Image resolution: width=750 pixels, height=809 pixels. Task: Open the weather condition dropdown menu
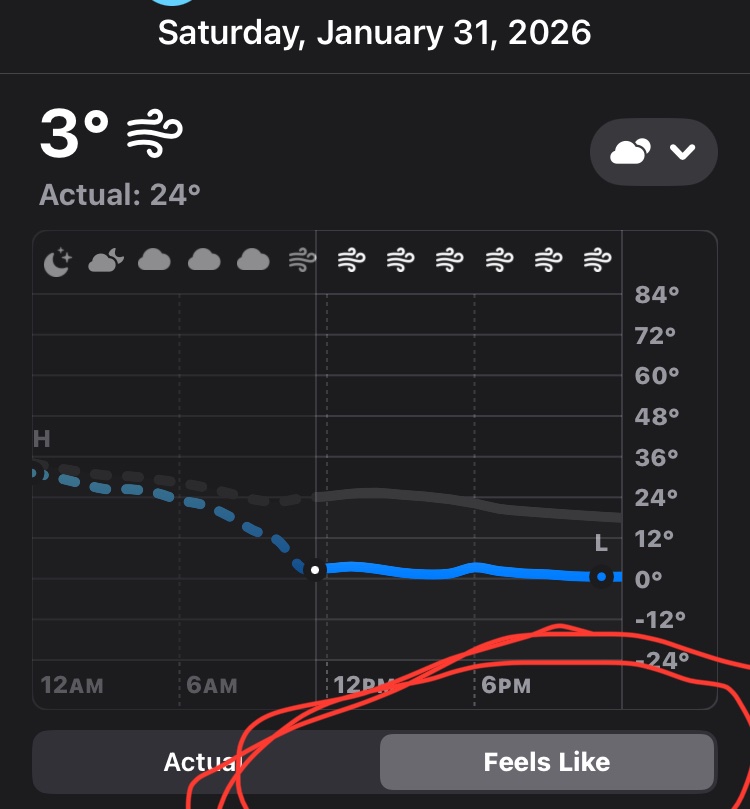point(653,152)
